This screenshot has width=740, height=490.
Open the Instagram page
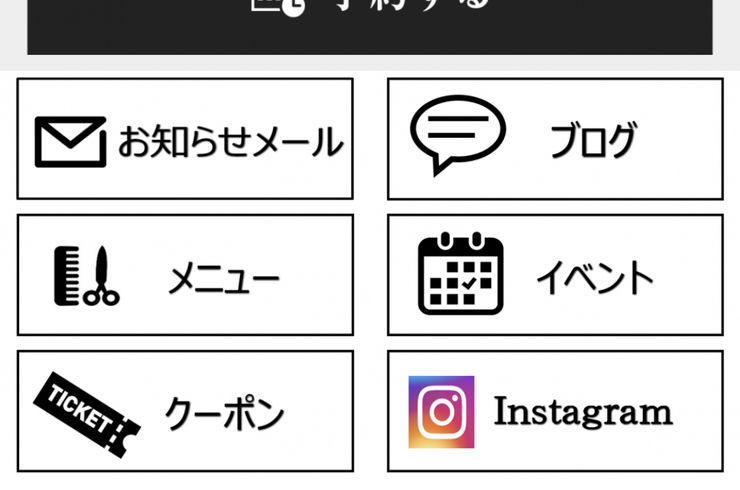pyautogui.click(x=555, y=411)
